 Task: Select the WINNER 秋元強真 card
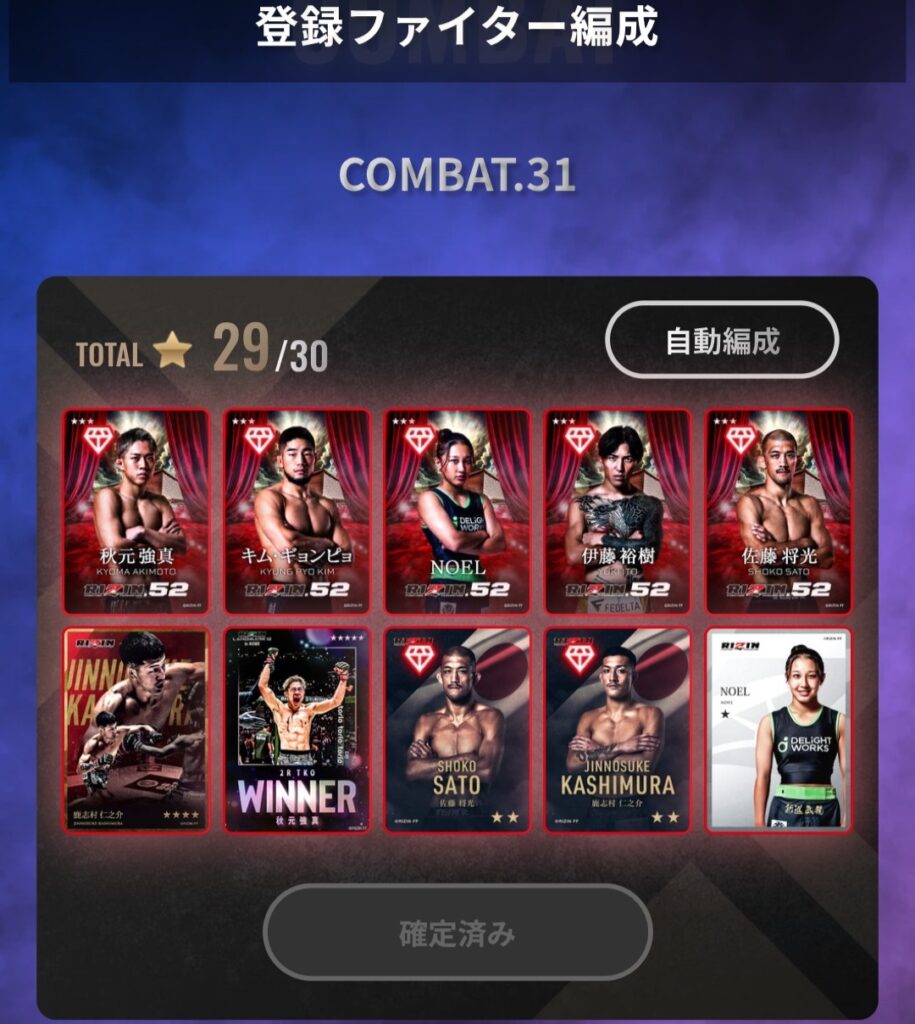tap(297, 729)
